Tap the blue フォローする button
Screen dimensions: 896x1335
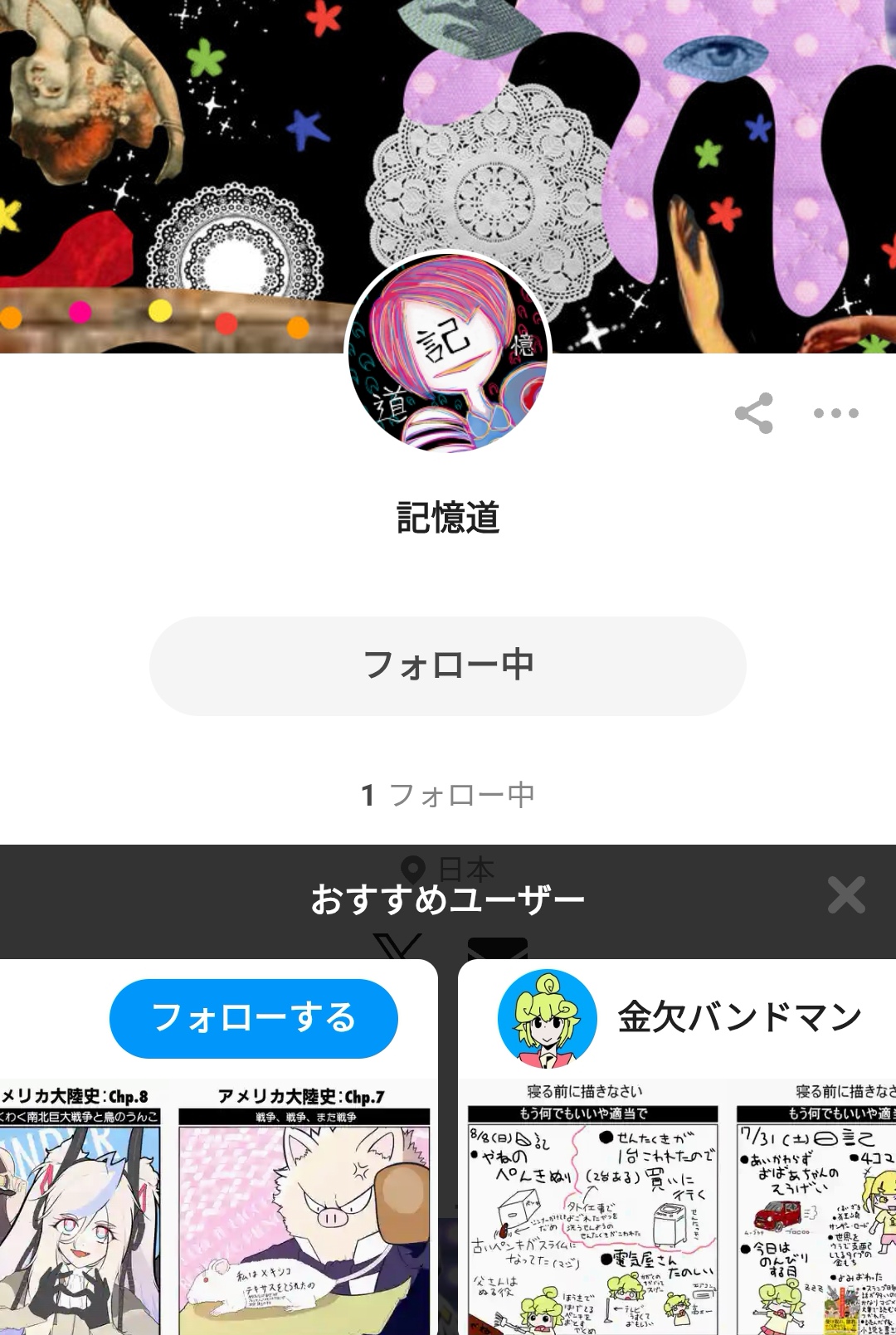tap(254, 1018)
